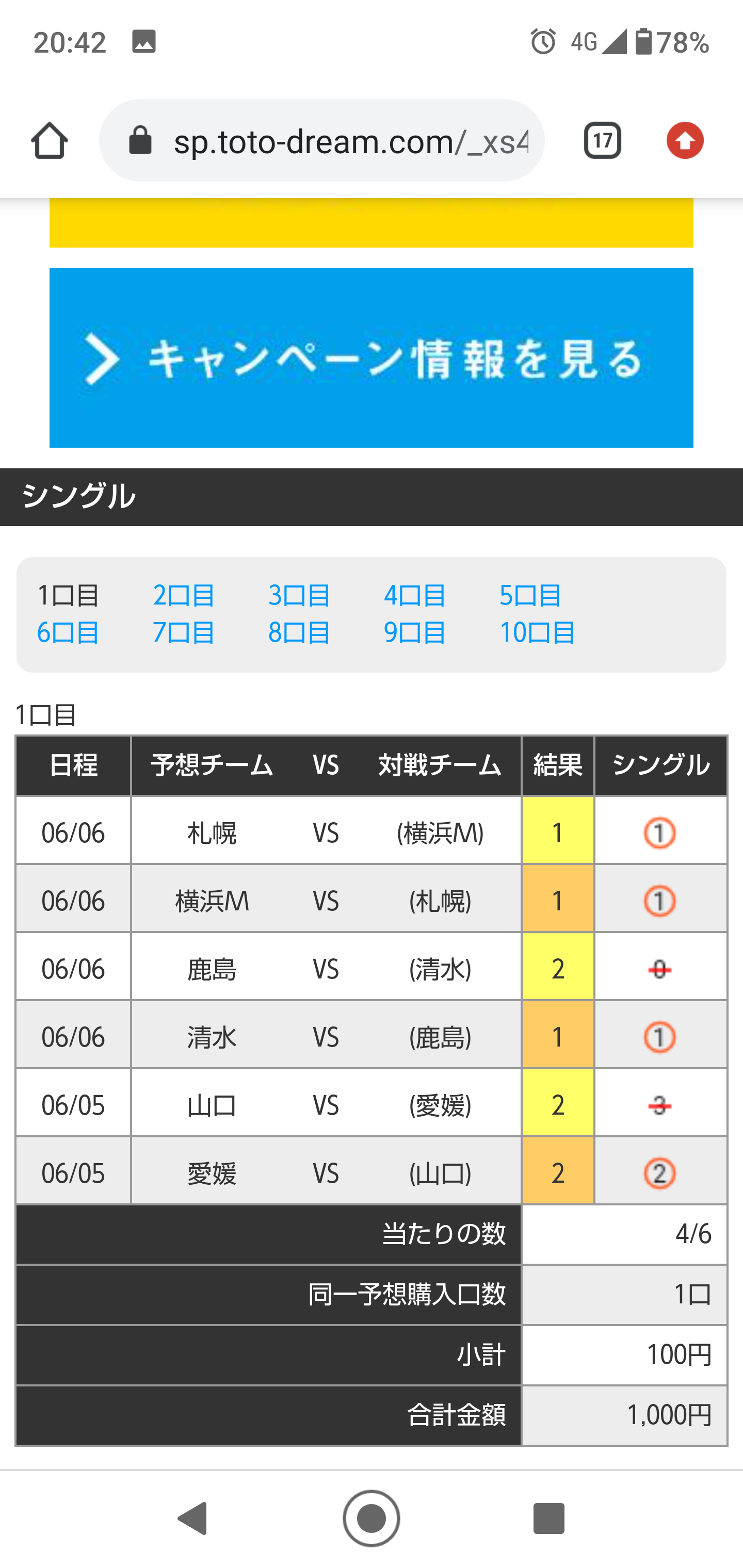Go to 4口目 section

point(415,595)
